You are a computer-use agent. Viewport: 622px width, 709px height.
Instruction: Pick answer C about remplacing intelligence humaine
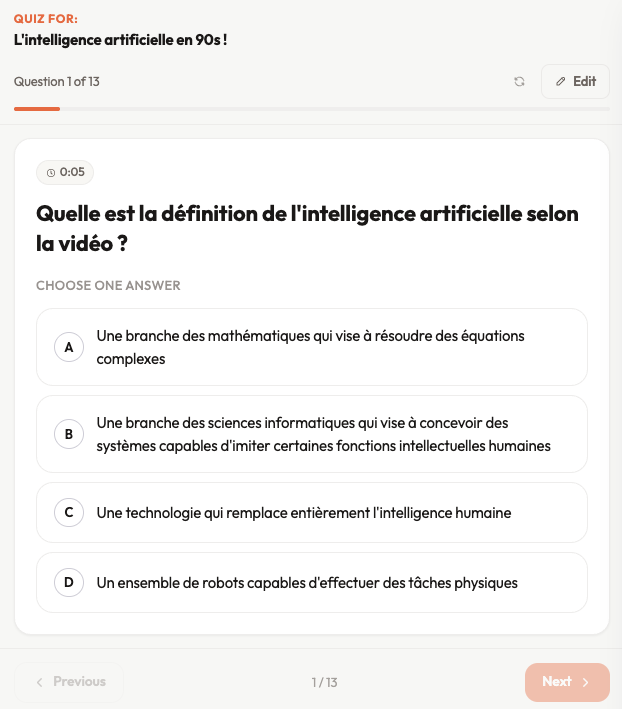click(x=312, y=512)
